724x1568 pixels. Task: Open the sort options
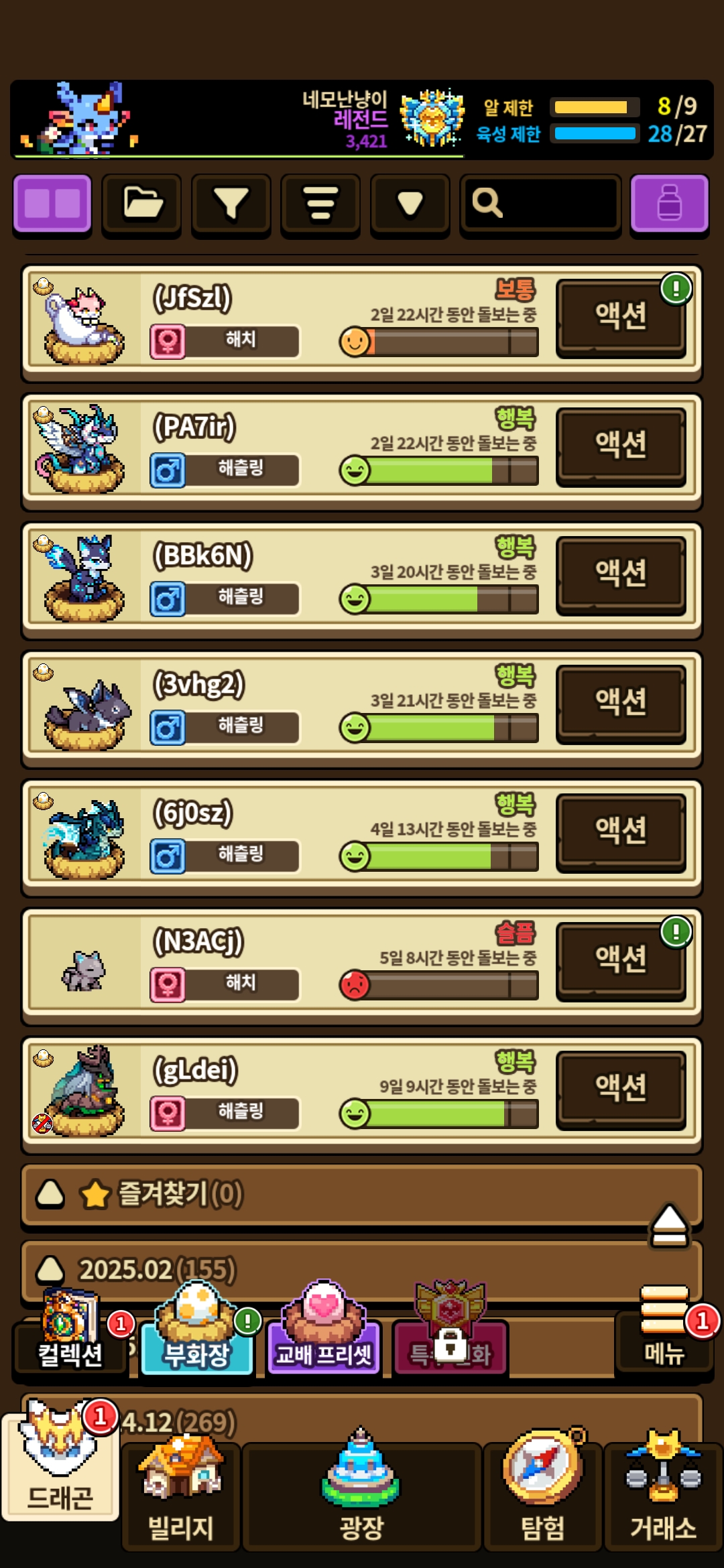click(320, 204)
